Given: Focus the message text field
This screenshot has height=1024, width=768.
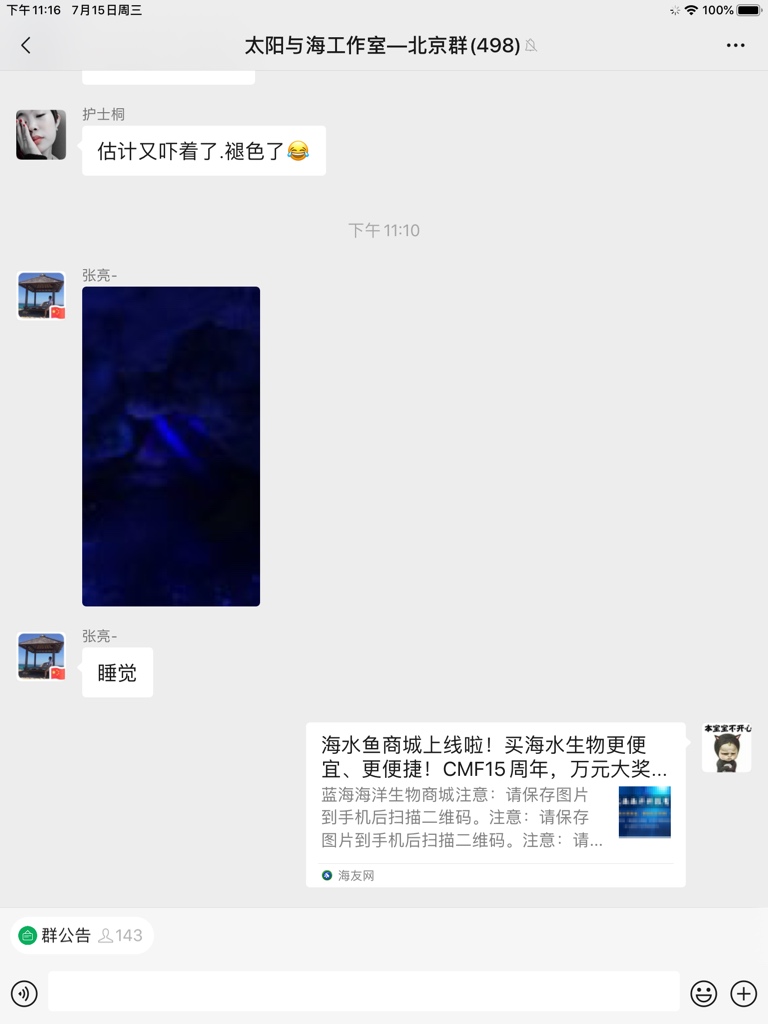Looking at the screenshot, I should coord(363,993).
